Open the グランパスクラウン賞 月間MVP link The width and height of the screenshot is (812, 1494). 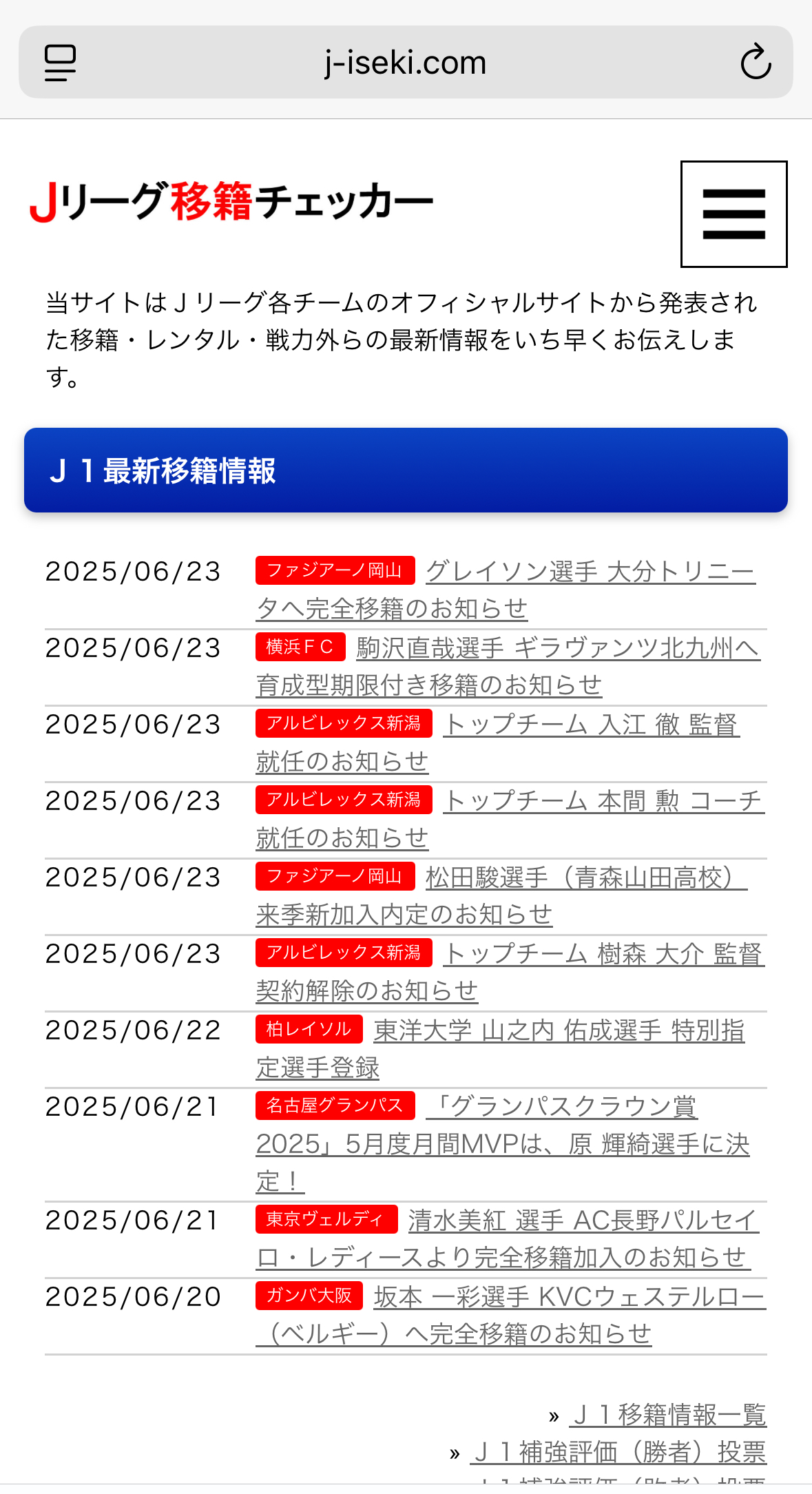503,1143
